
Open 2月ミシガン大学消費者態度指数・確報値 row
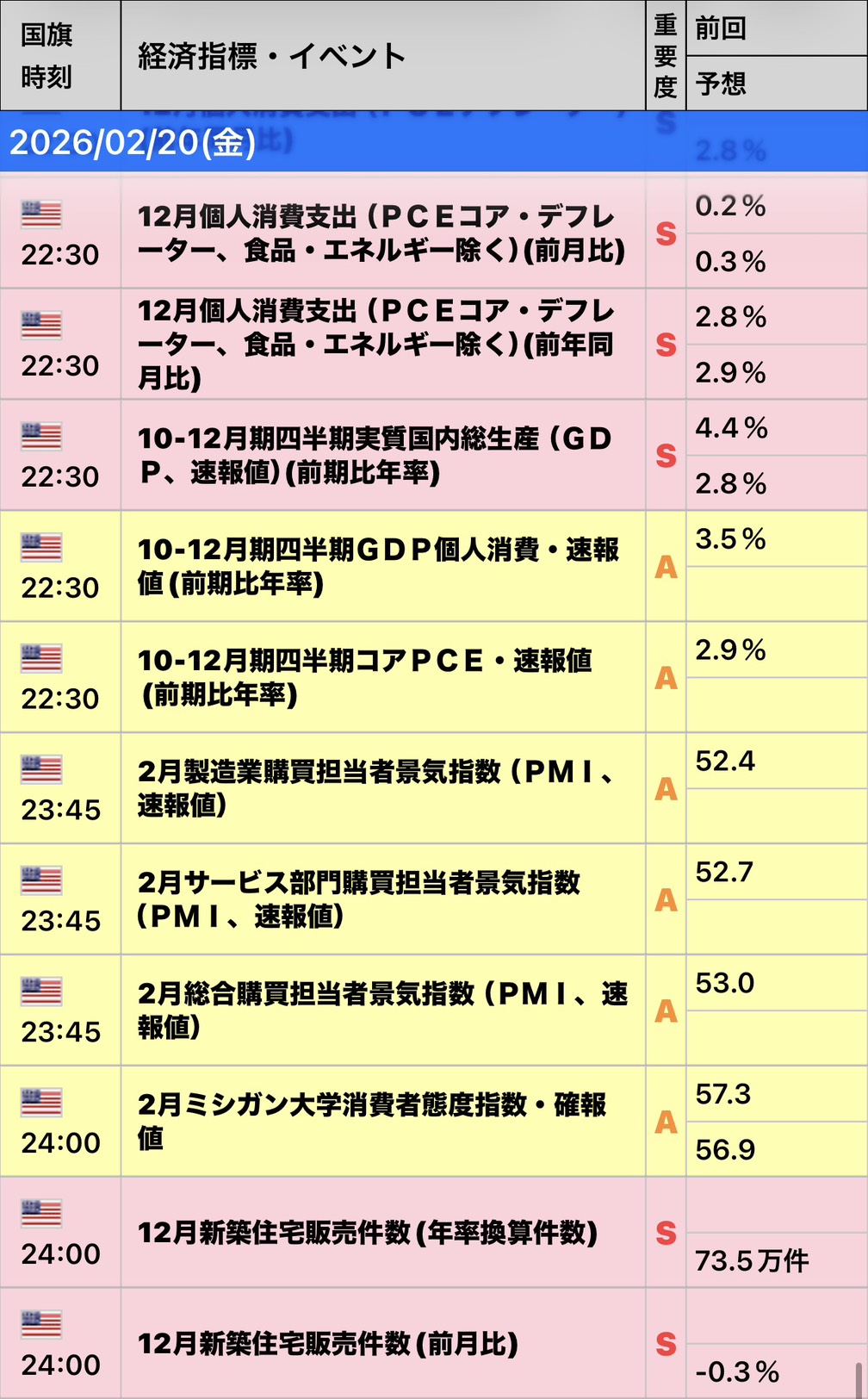pos(381,1121)
